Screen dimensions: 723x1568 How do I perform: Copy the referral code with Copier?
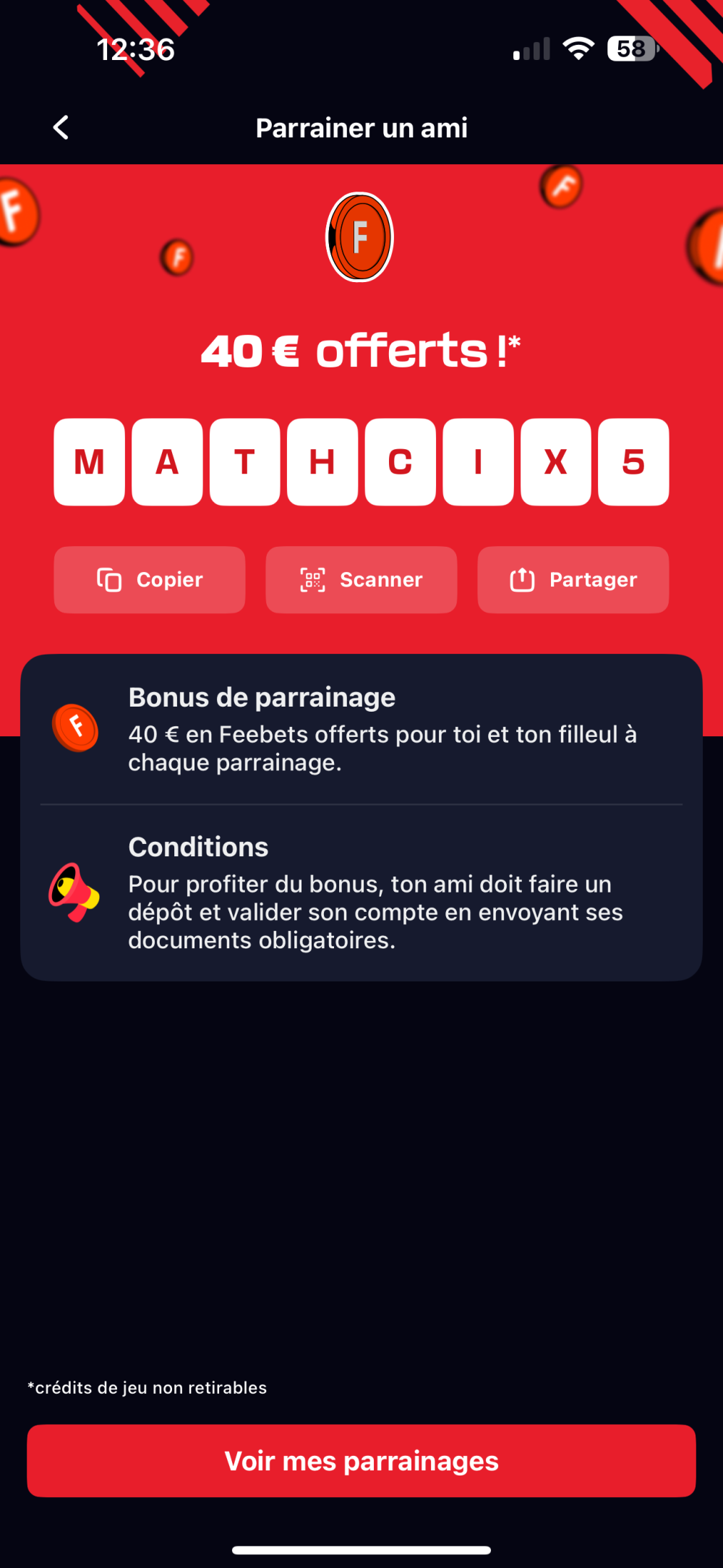click(150, 580)
